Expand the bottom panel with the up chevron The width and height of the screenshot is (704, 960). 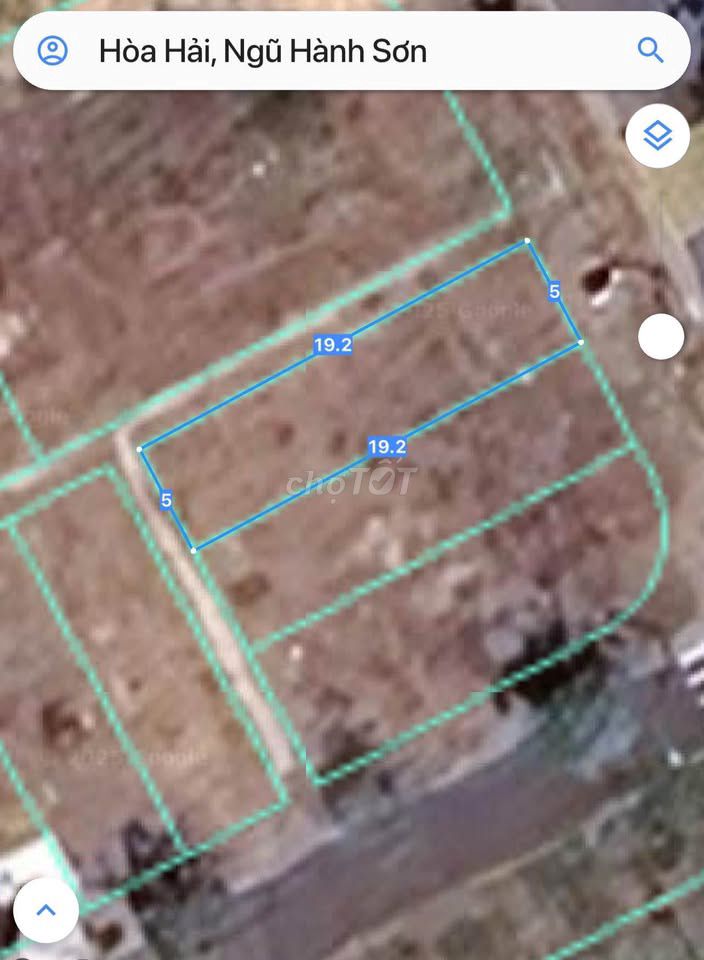[46, 910]
